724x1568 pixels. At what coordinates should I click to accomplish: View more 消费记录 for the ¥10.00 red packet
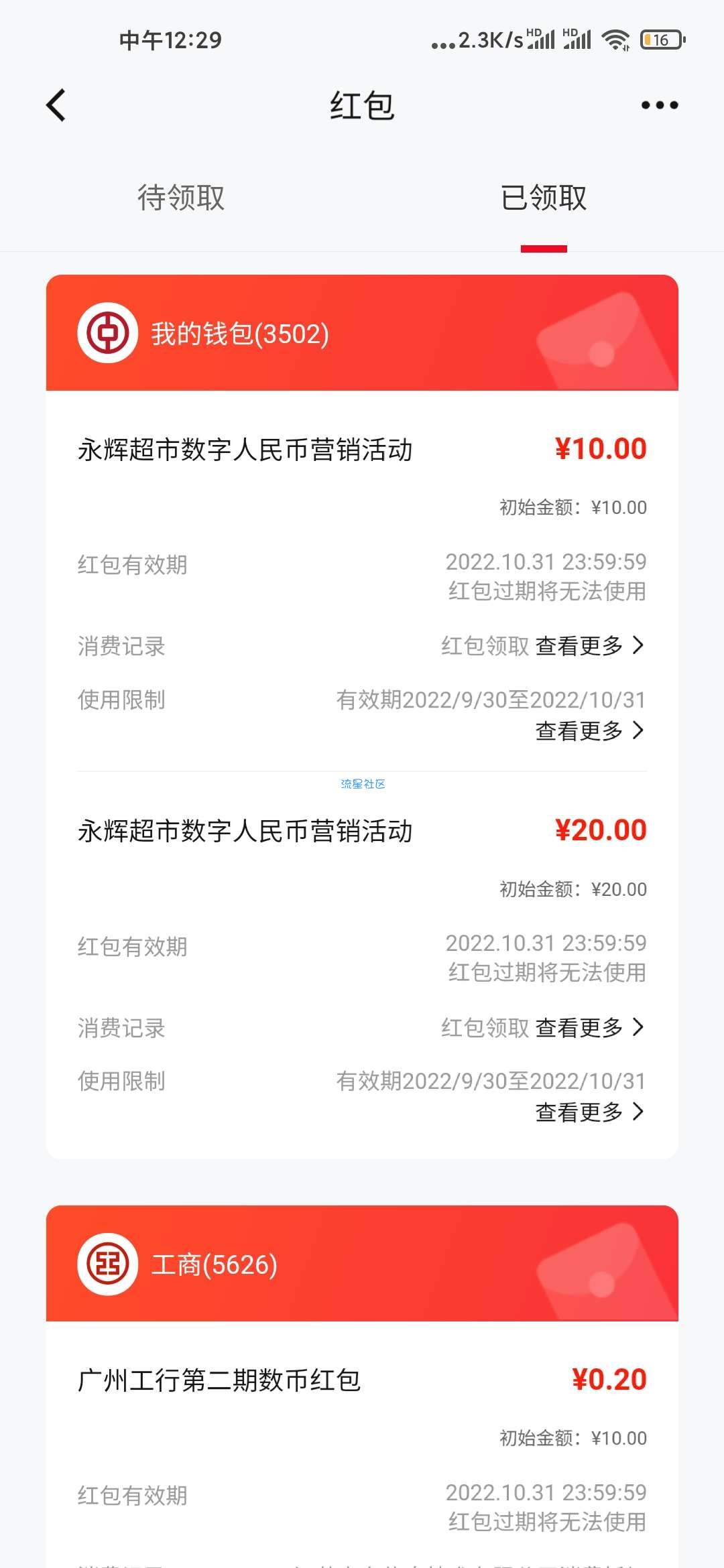590,646
